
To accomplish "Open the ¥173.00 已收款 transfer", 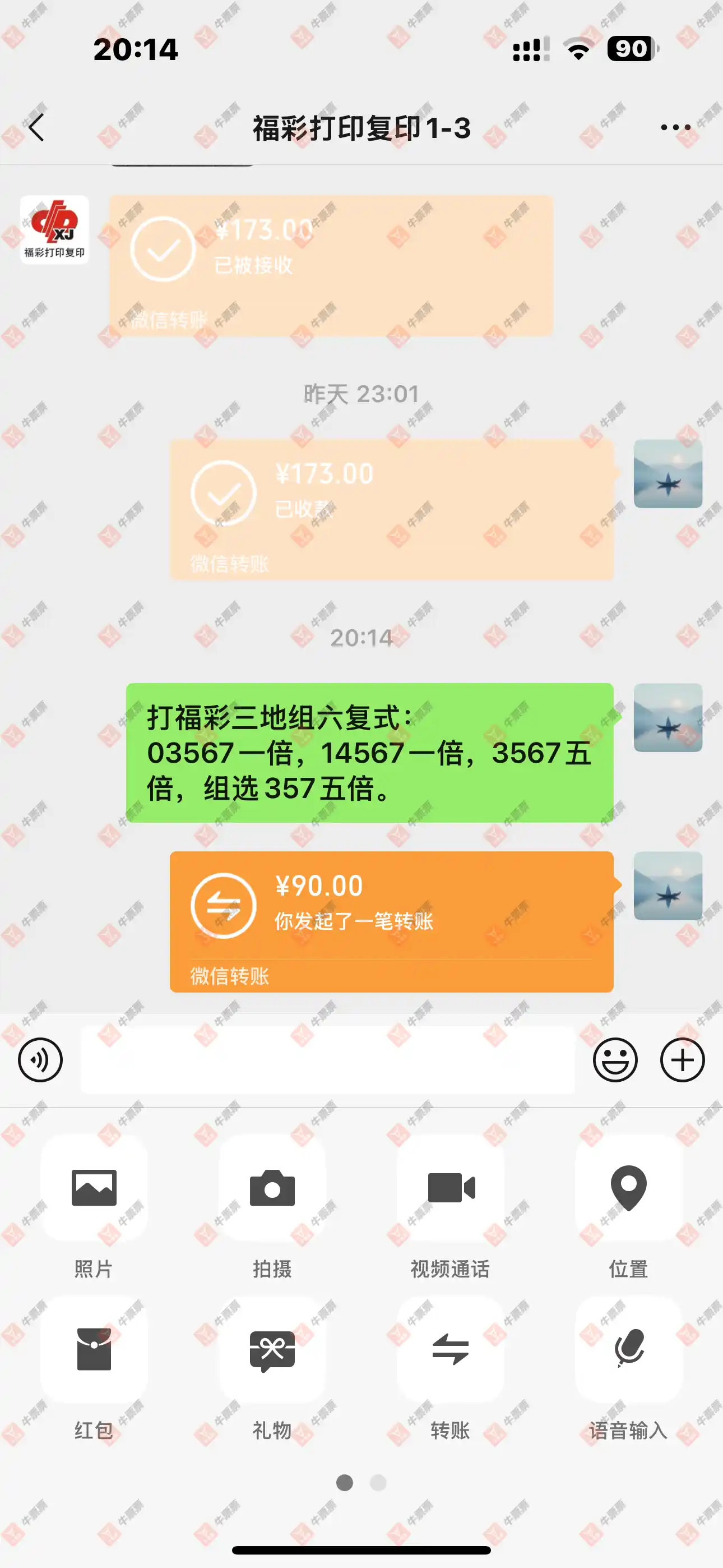I will tap(391, 509).
